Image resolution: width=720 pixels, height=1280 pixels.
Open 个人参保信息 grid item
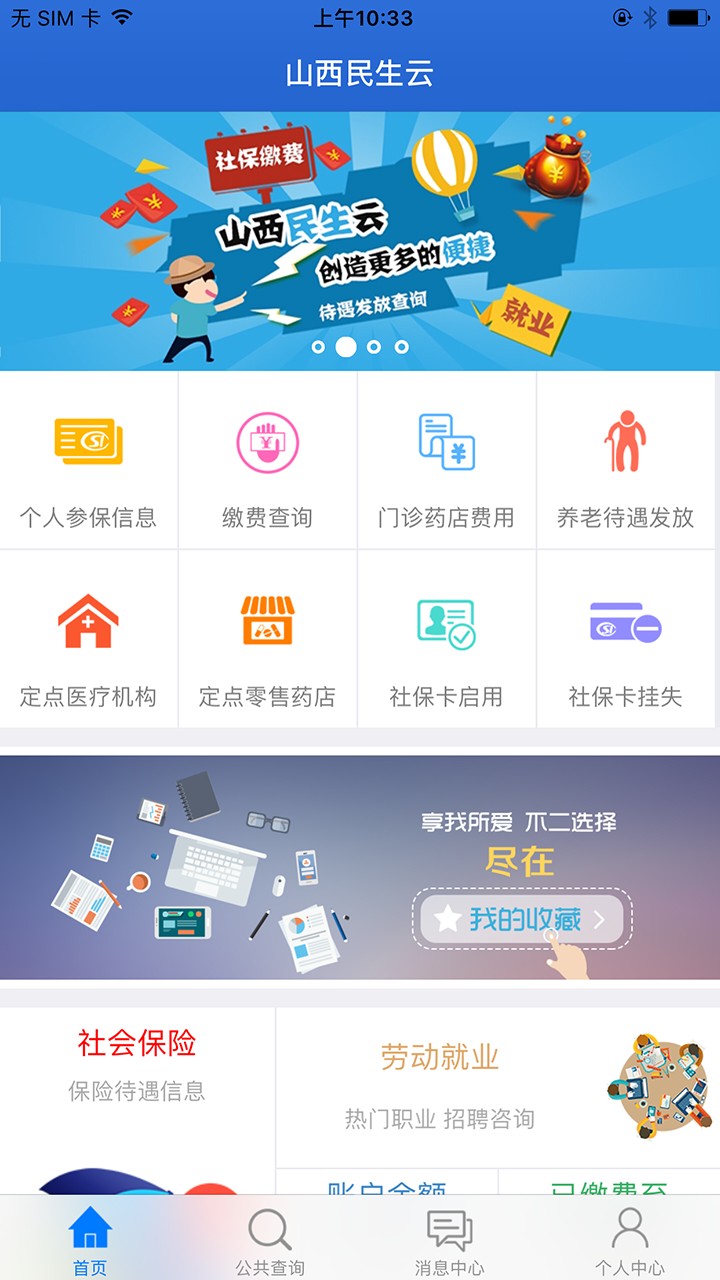tap(89, 461)
